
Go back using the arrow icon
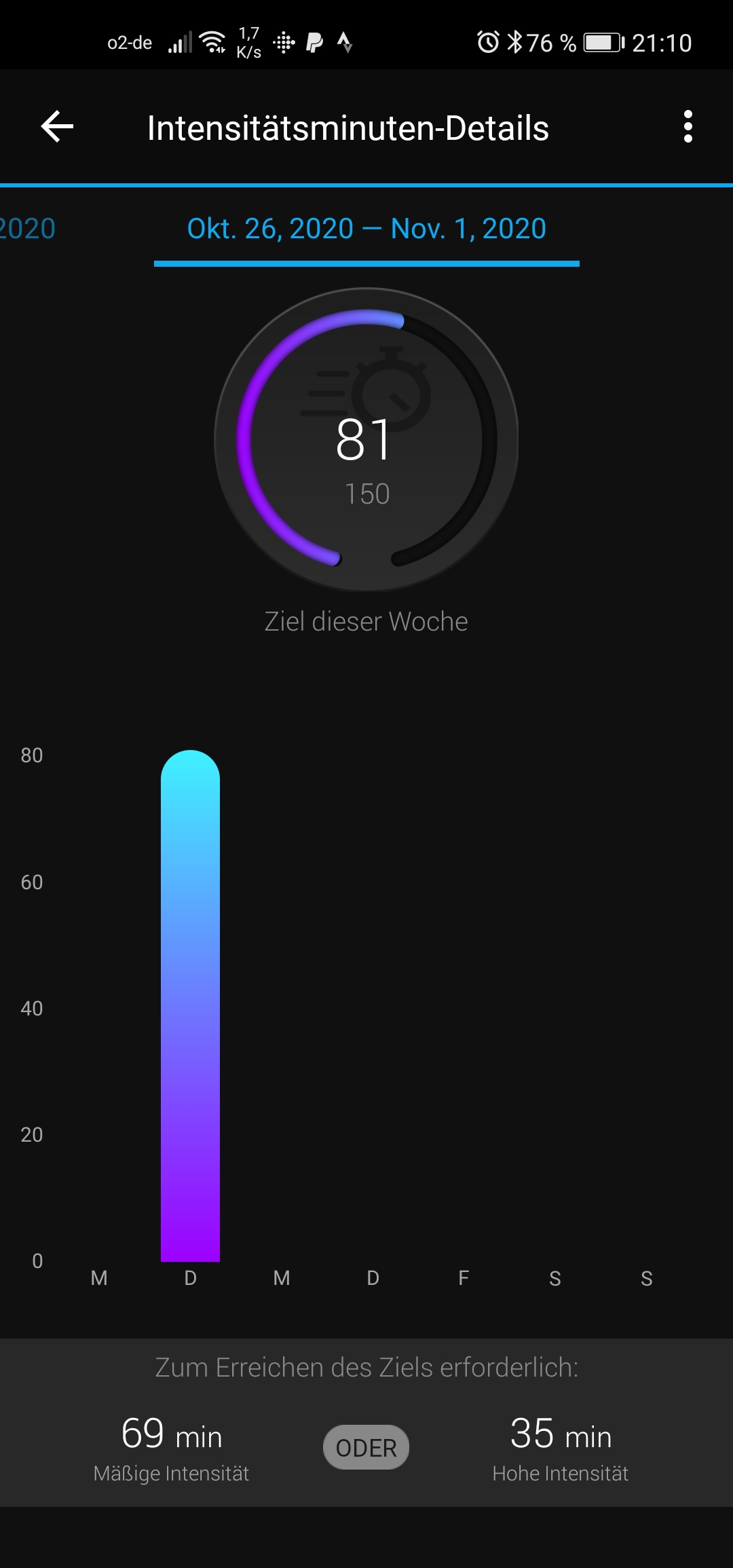pyautogui.click(x=57, y=127)
